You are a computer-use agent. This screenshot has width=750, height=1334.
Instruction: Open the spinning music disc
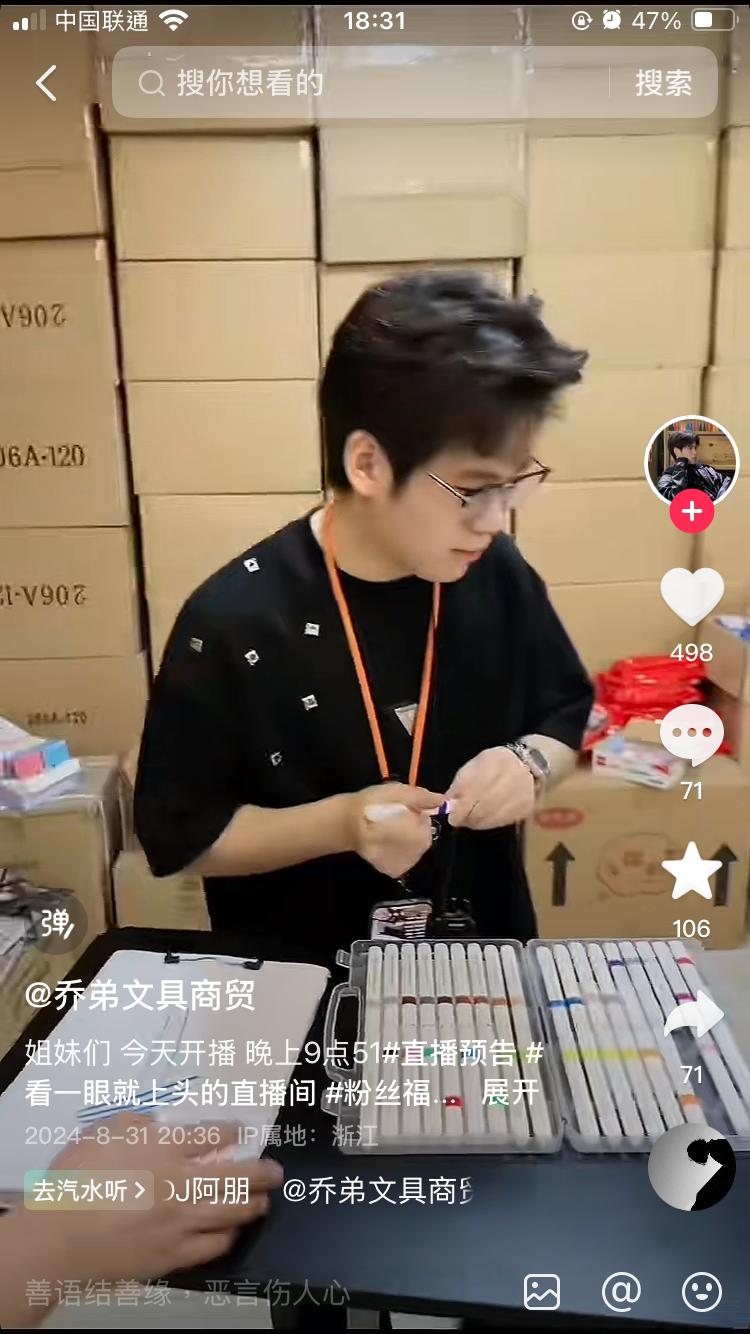tap(692, 1167)
